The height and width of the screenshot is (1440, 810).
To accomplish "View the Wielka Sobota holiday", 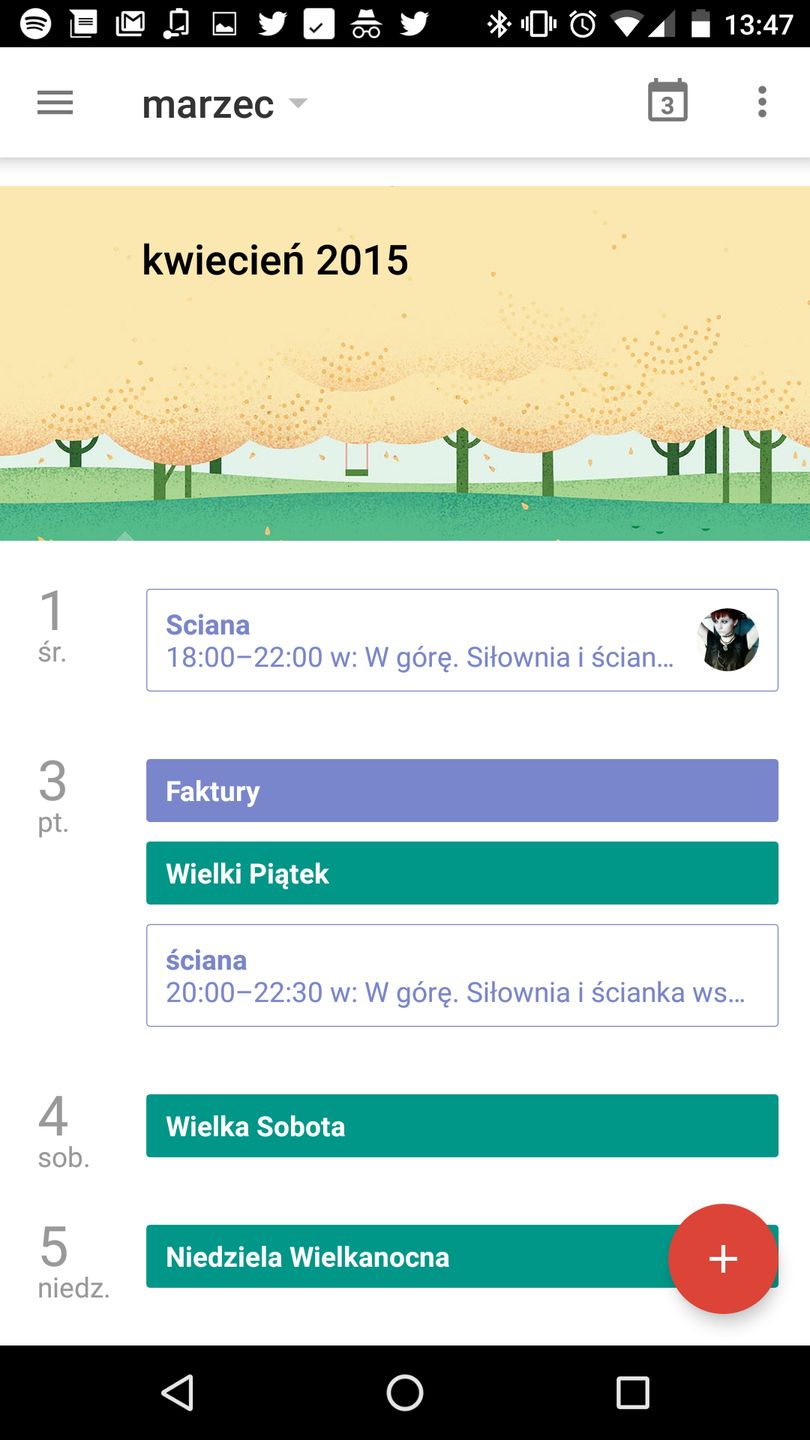I will coord(462,1126).
